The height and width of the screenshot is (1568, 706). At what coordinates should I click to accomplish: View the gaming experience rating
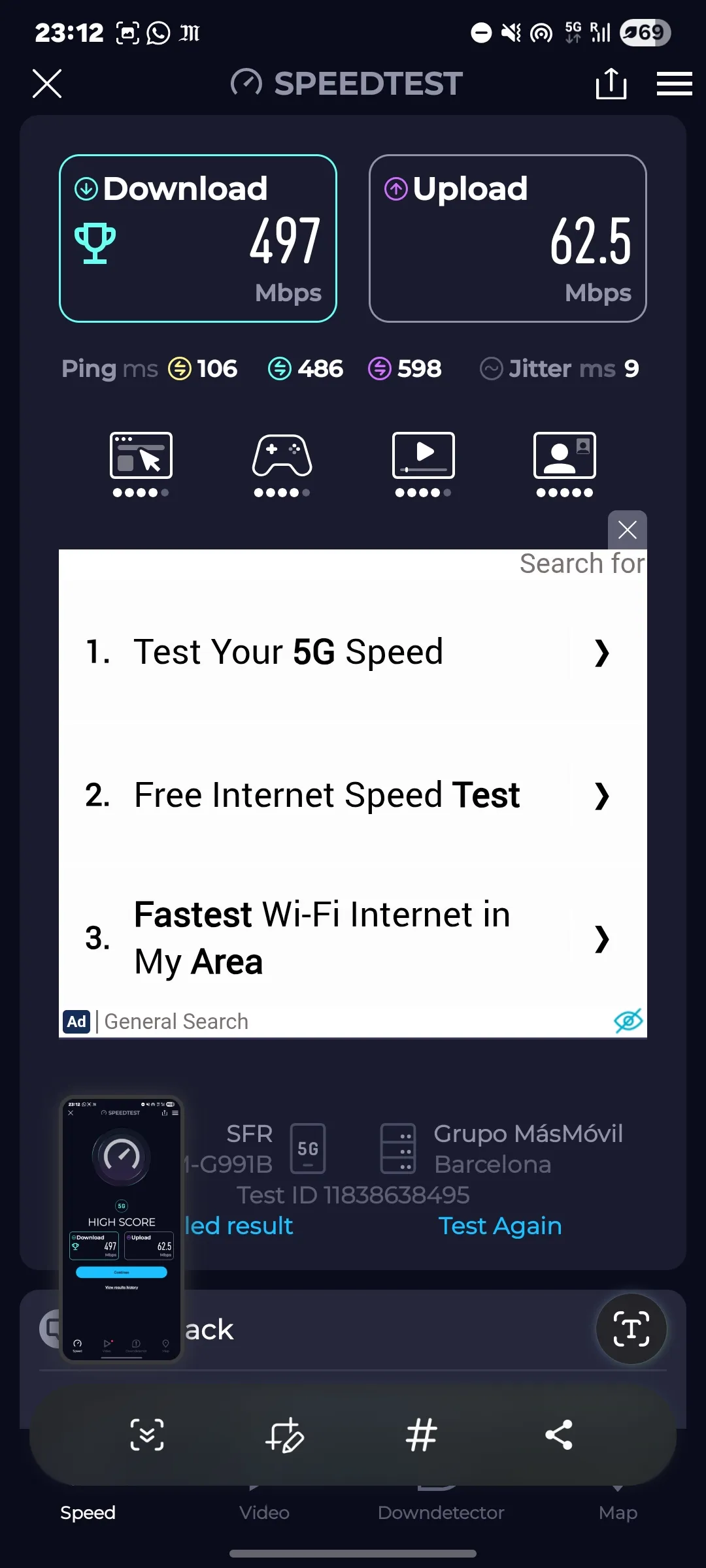pos(282,464)
